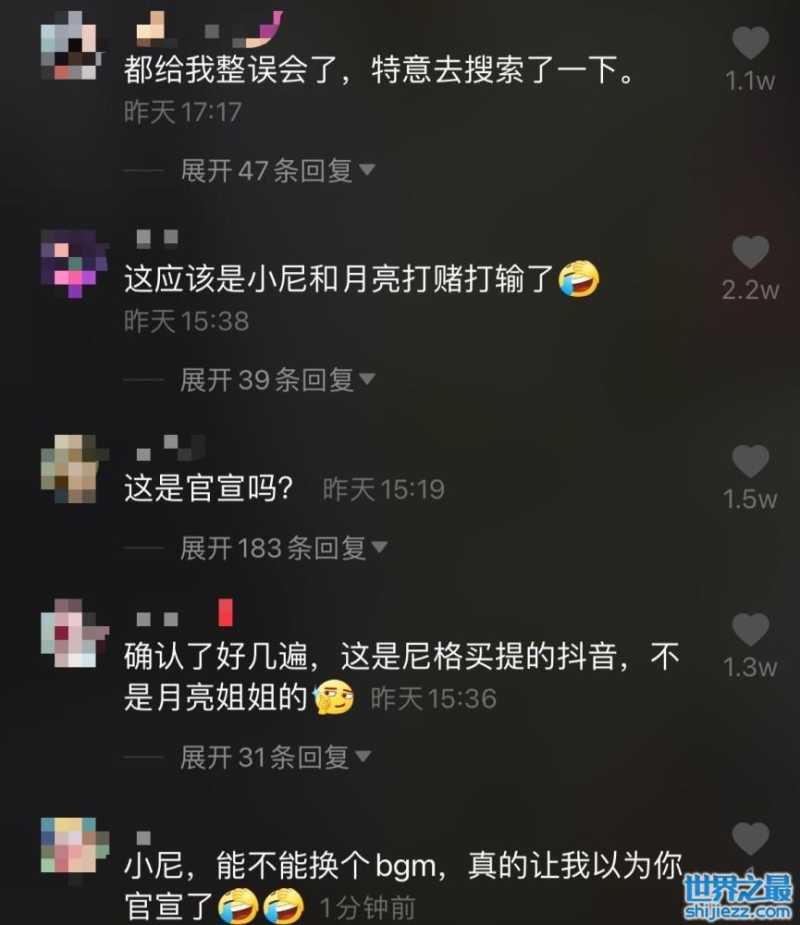Like the comment about 小尼和月亮打赌打输了
The height and width of the screenshot is (925, 800).
pos(750,252)
